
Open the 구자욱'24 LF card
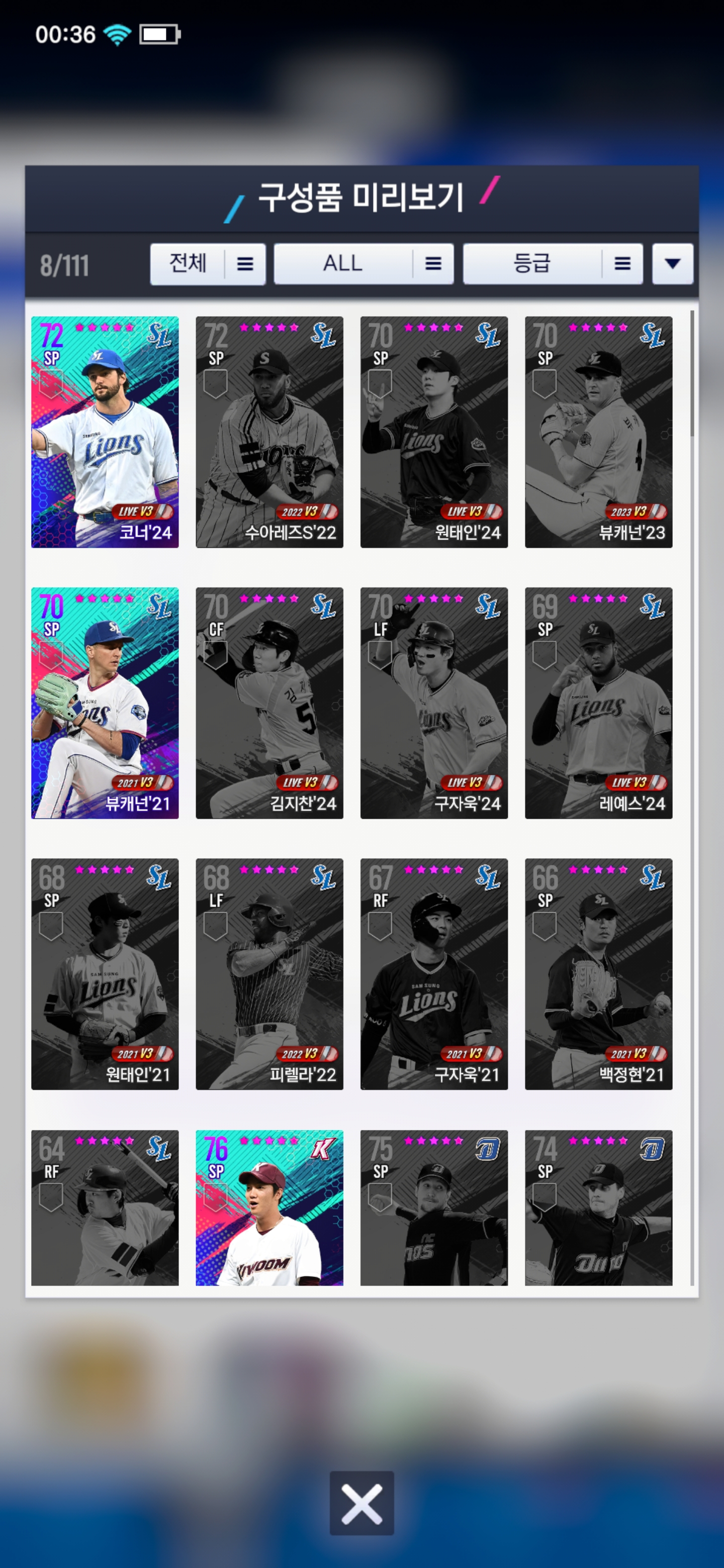coord(433,703)
